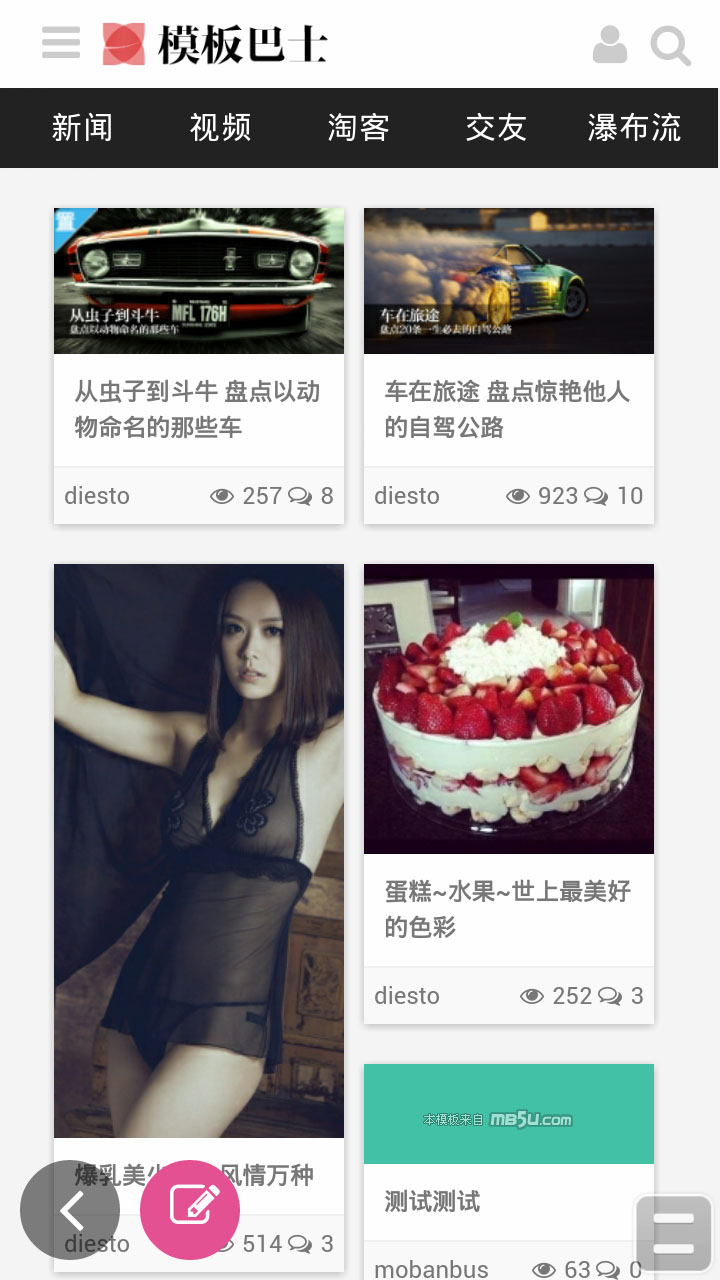Switch to the 交友 tab
The width and height of the screenshot is (720, 1280).
pyautogui.click(x=495, y=128)
